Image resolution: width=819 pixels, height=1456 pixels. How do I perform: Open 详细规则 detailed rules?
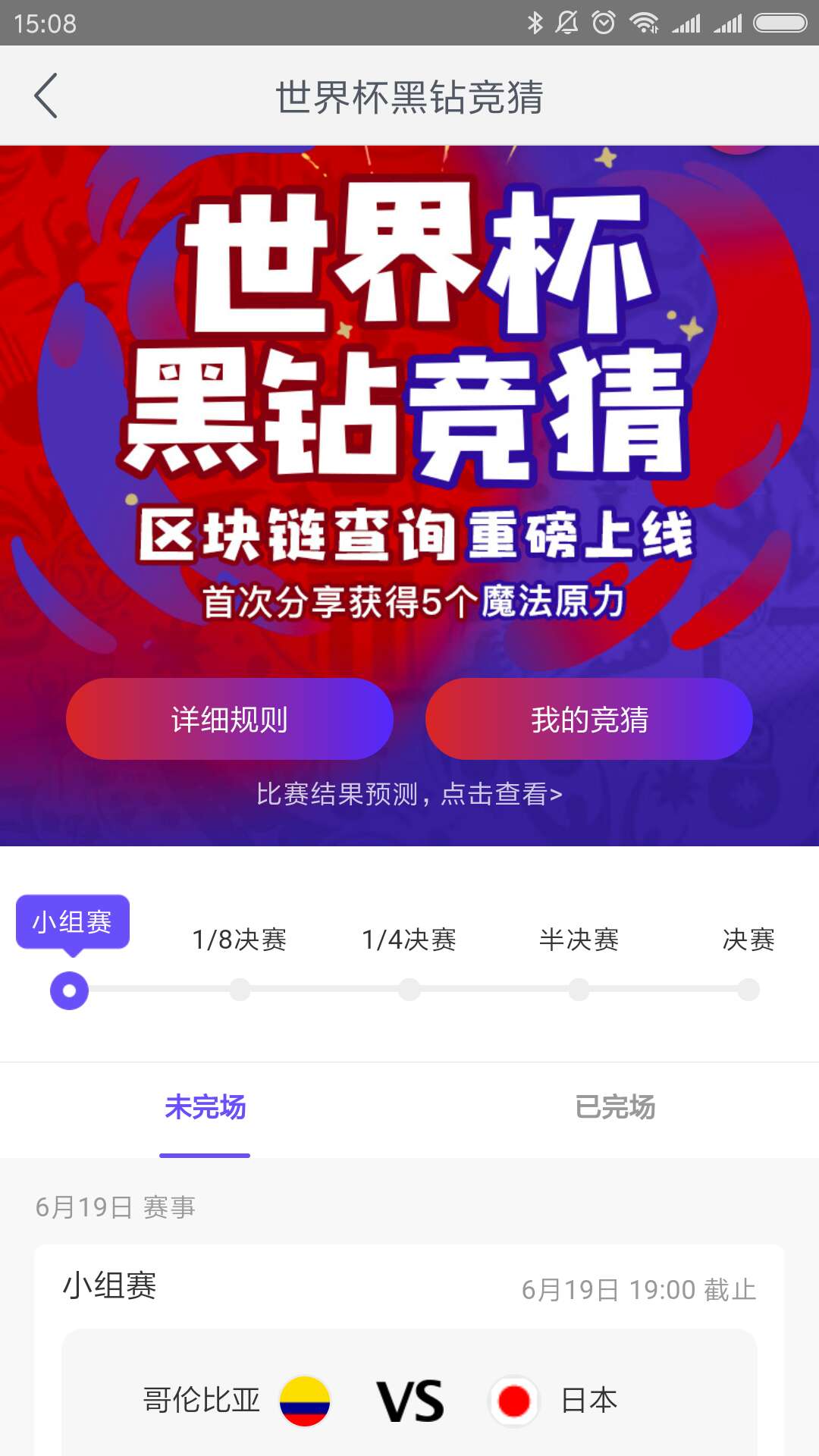tap(229, 719)
